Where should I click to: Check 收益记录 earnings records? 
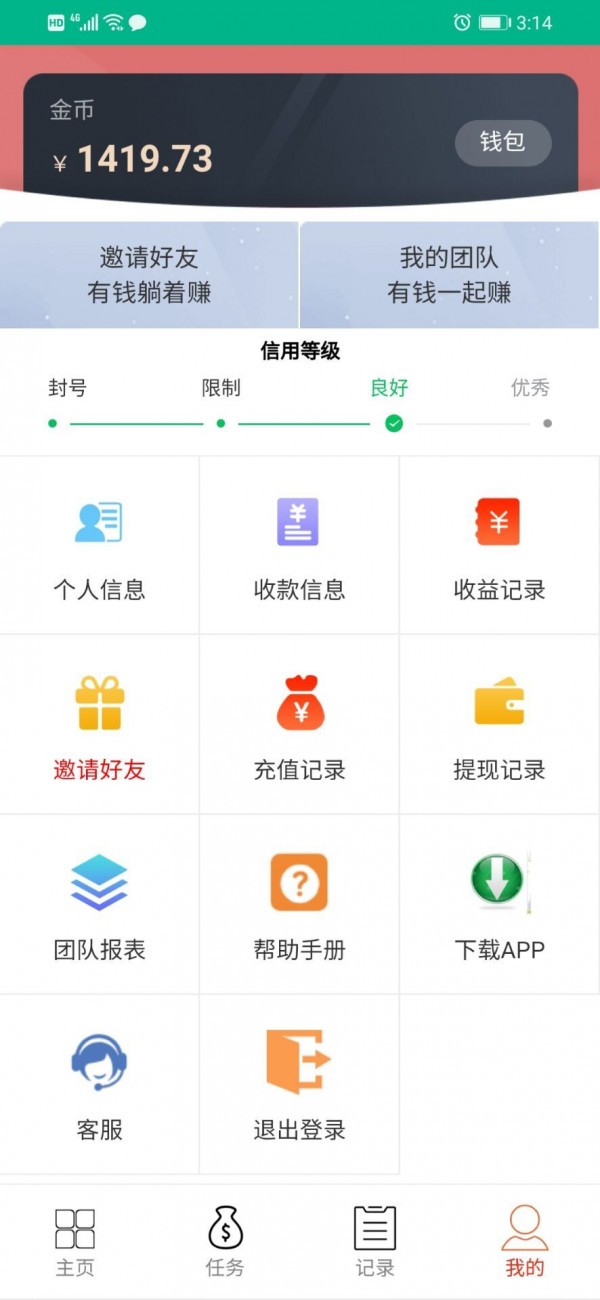click(x=499, y=545)
